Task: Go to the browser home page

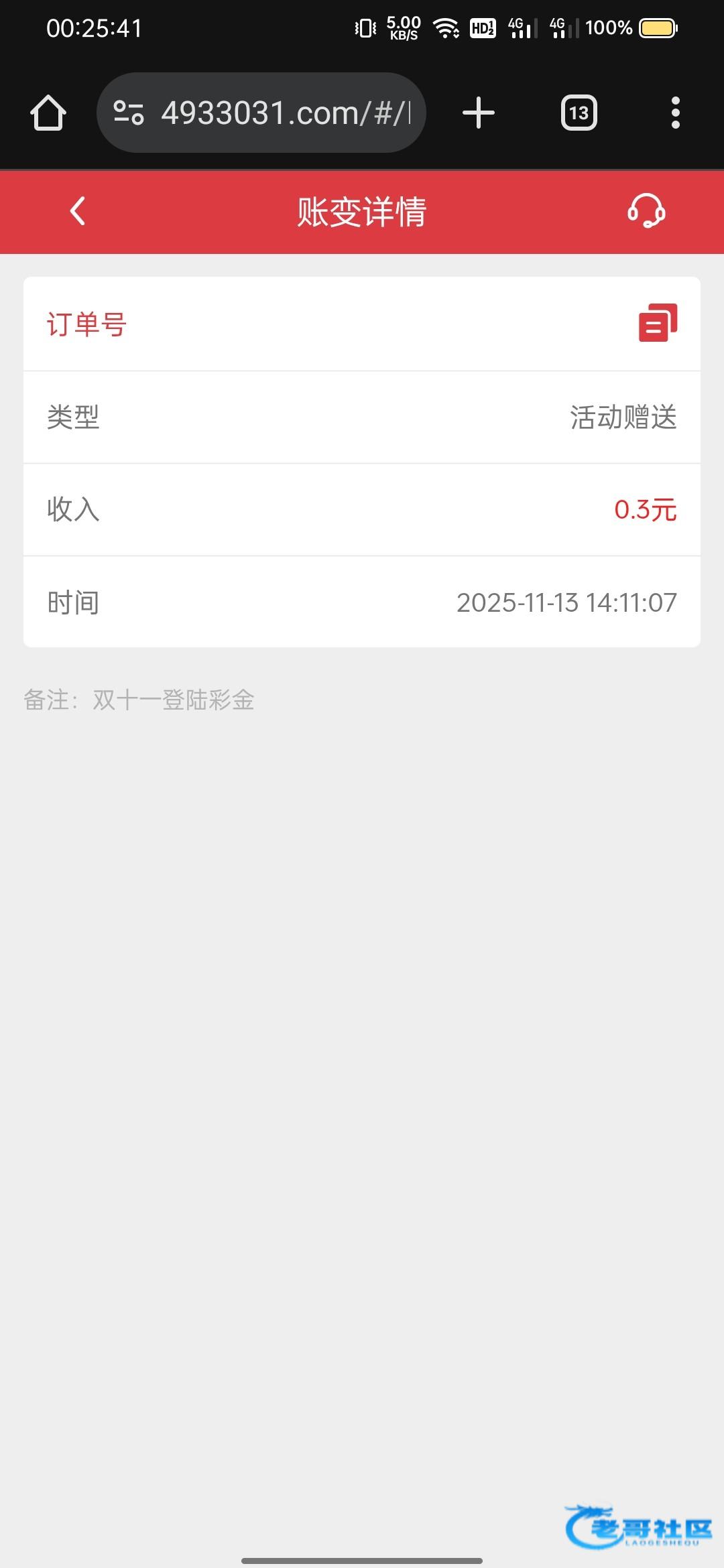Action: [48, 113]
